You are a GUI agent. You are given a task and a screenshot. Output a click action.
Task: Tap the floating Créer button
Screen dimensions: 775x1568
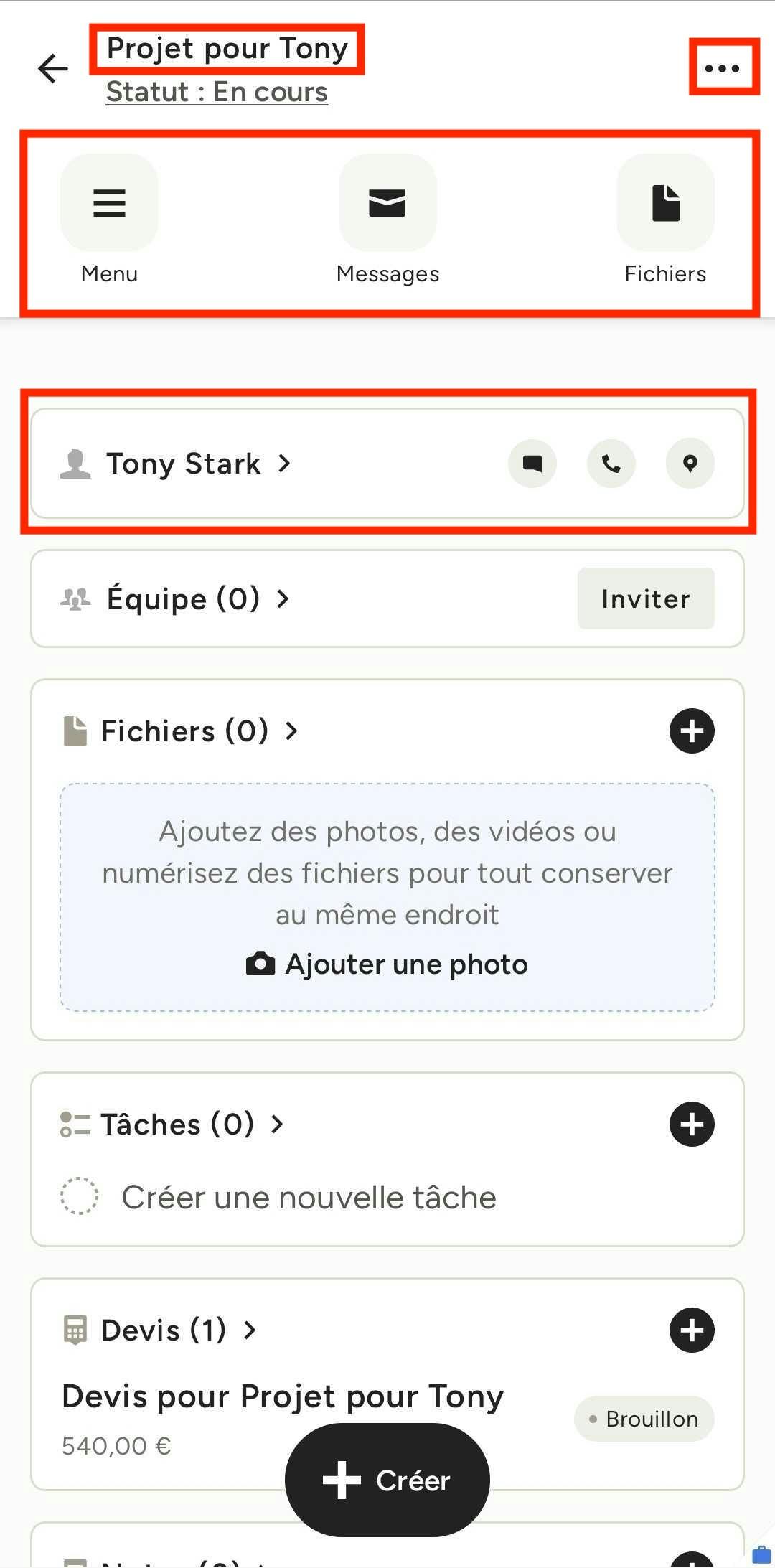point(387,1480)
